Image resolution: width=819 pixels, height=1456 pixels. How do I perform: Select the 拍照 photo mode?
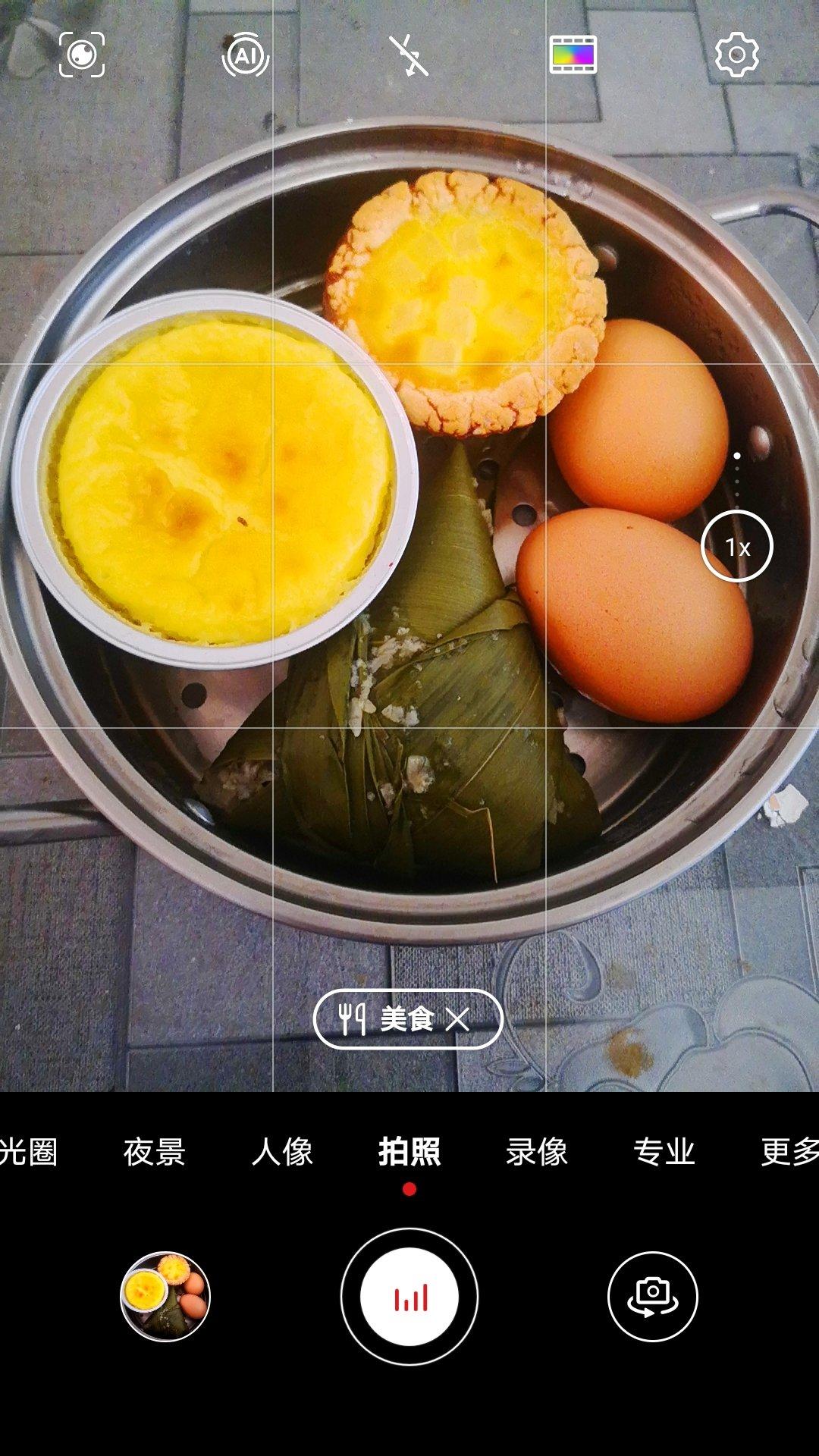(x=409, y=1151)
